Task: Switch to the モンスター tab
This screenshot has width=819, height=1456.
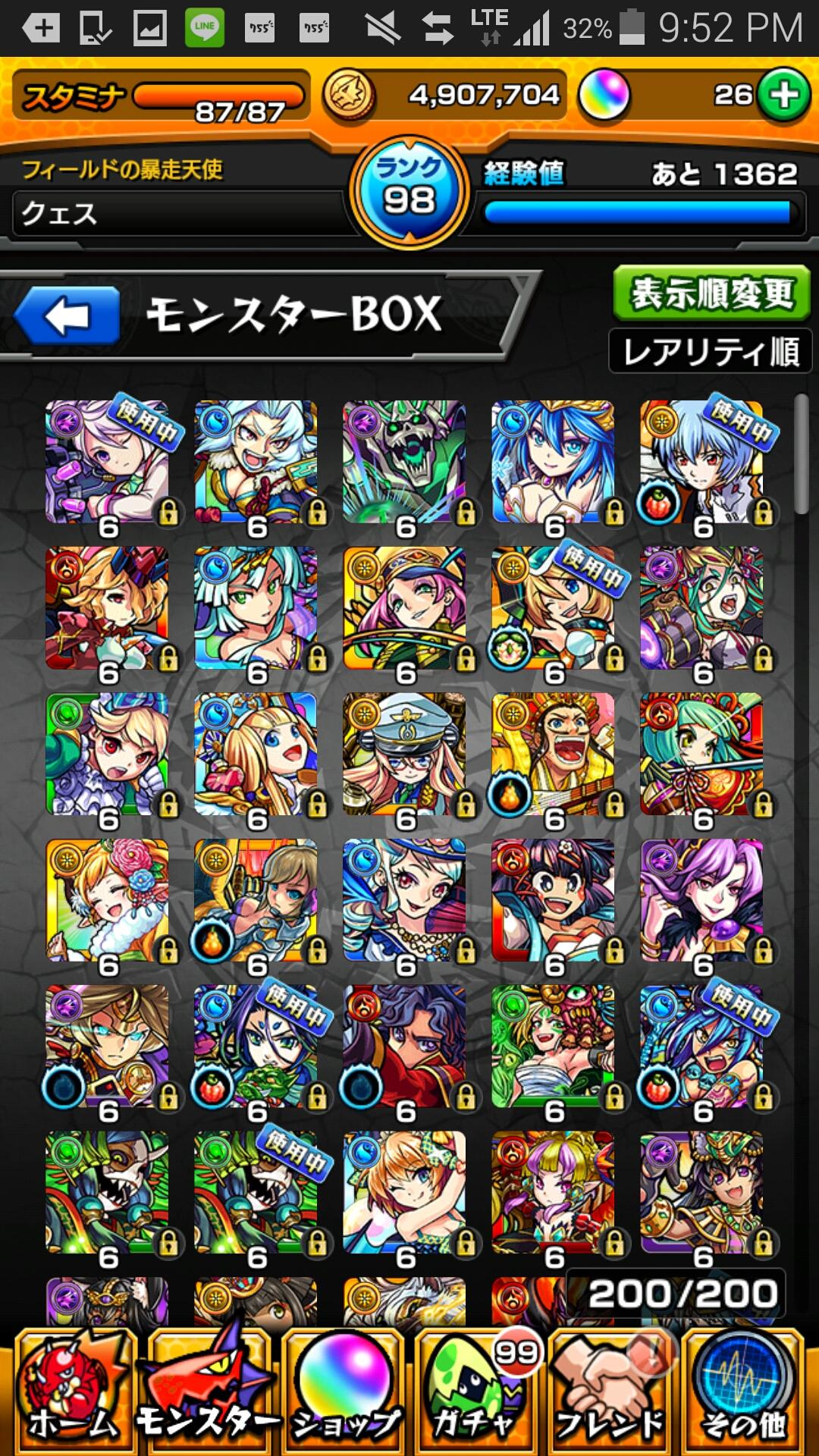Action: pos(206,1394)
